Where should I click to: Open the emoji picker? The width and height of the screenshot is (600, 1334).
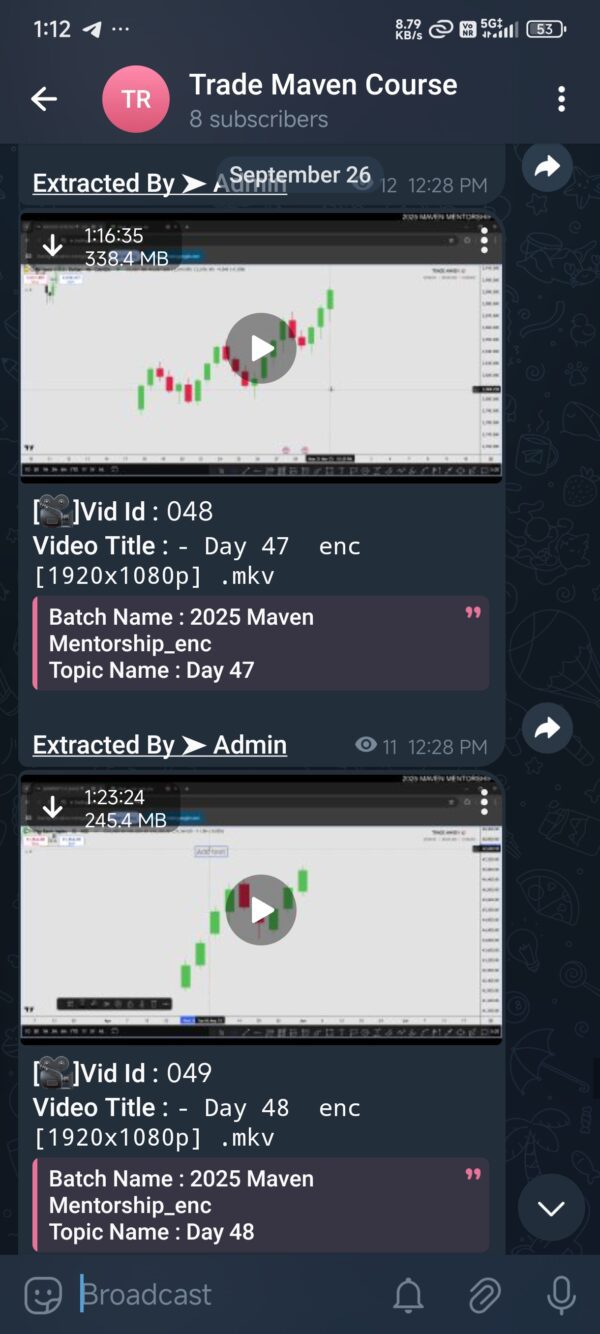43,1295
